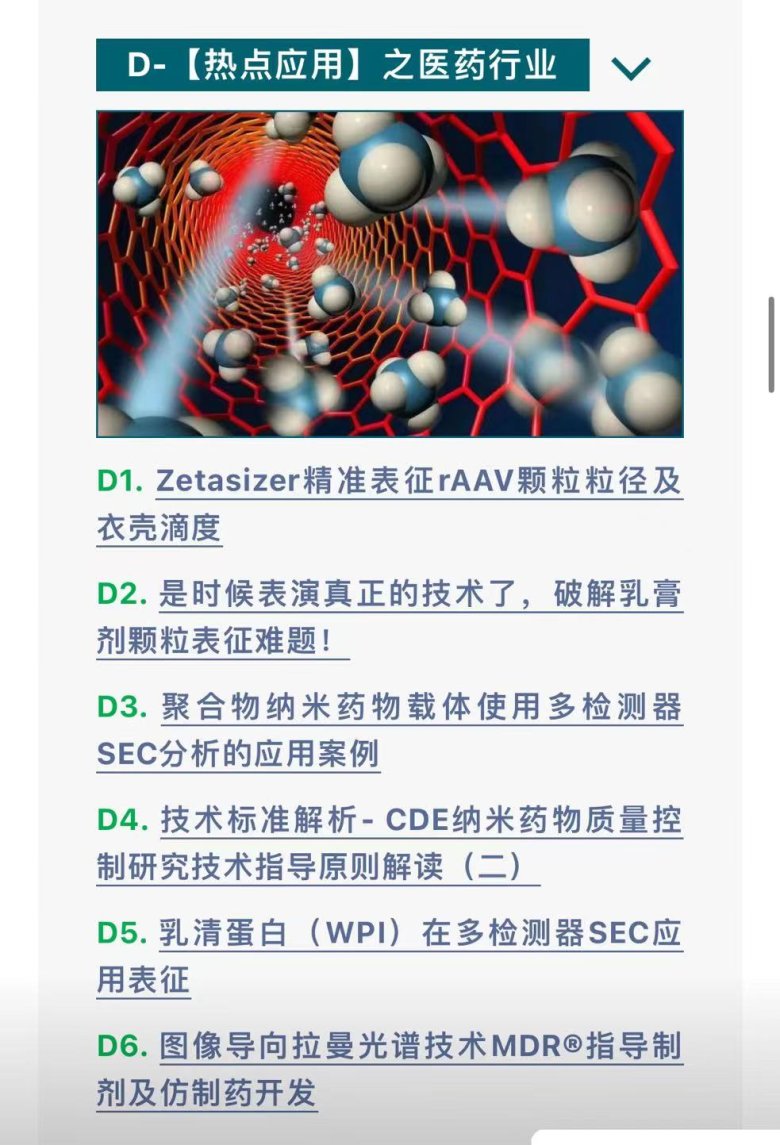
Task: Read D3 聚合物纳米药物载体SEC分析应用案例
Action: coord(420,708)
